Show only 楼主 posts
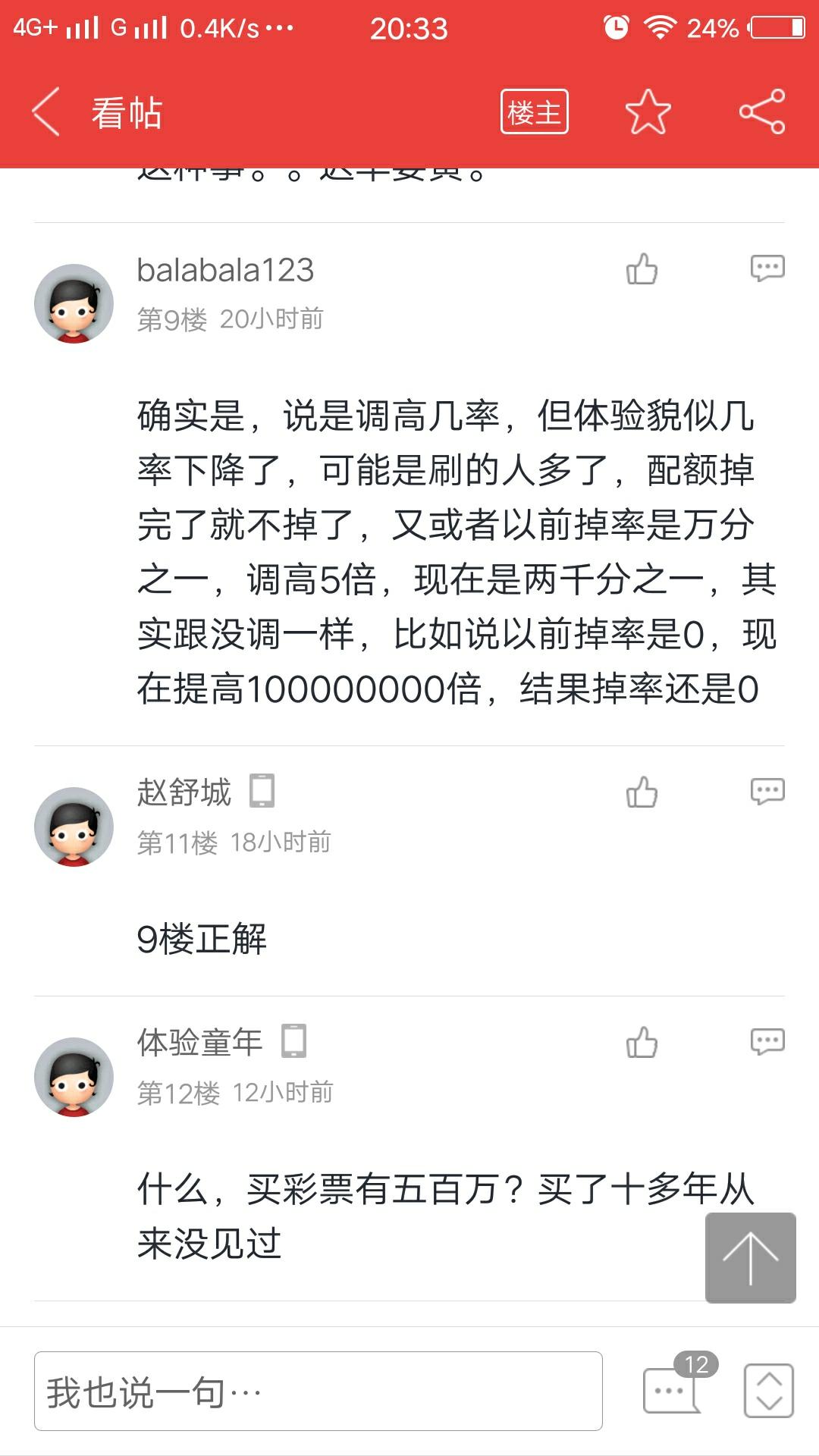Screen dimensions: 819x1456 pyautogui.click(x=534, y=112)
